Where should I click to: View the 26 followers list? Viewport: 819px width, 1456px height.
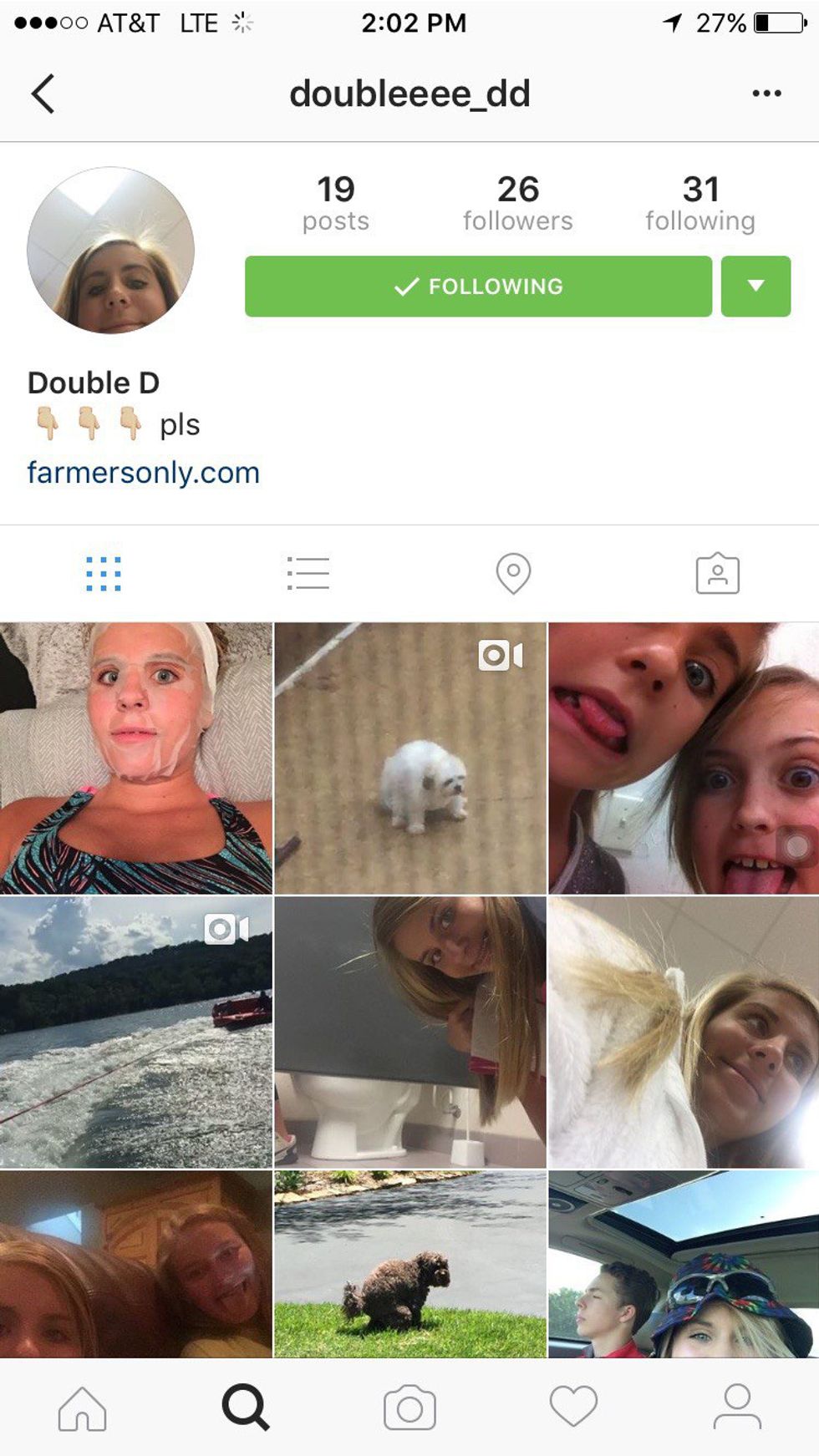517,203
